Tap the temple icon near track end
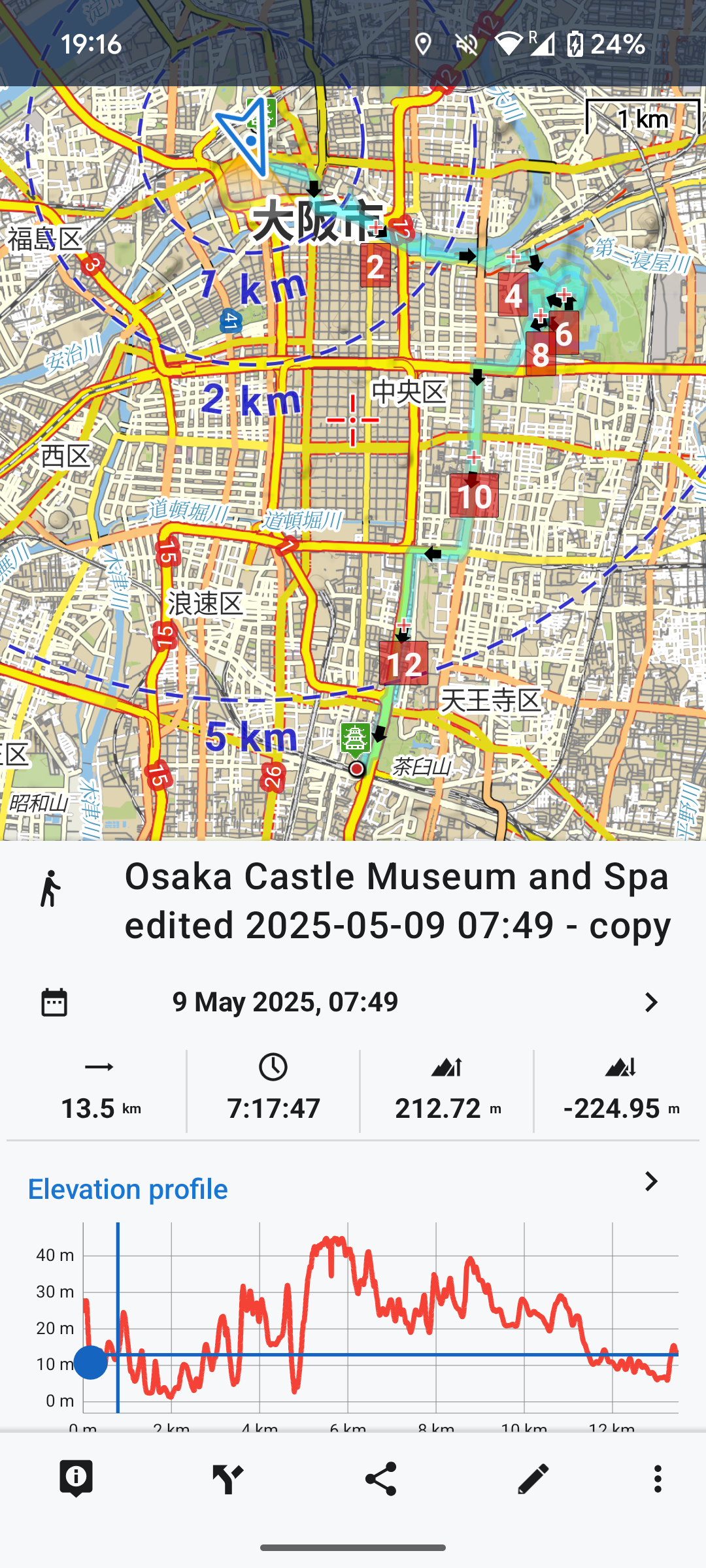Image resolution: width=706 pixels, height=1568 pixels. [x=354, y=739]
